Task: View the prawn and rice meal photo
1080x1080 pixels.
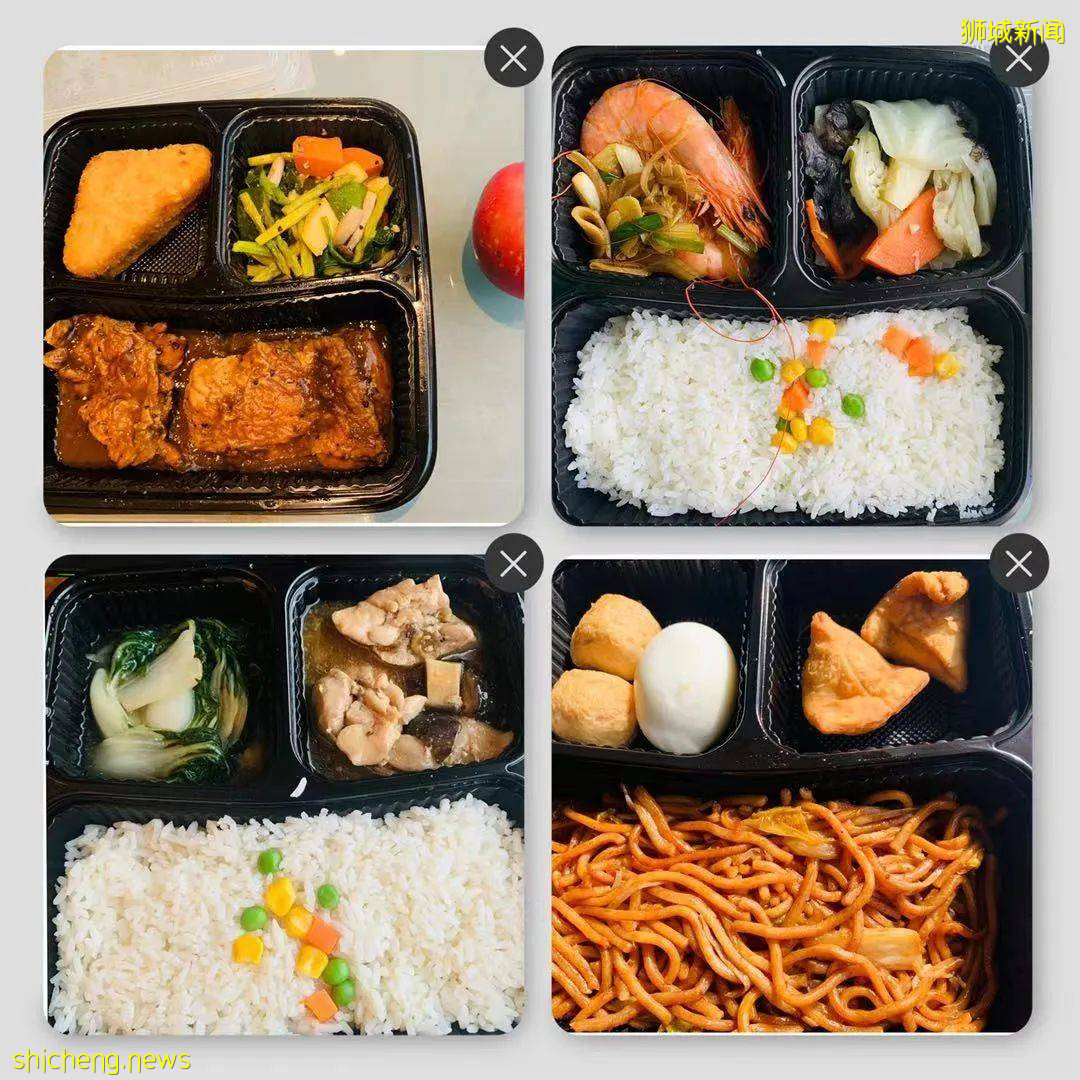Action: click(x=790, y=300)
